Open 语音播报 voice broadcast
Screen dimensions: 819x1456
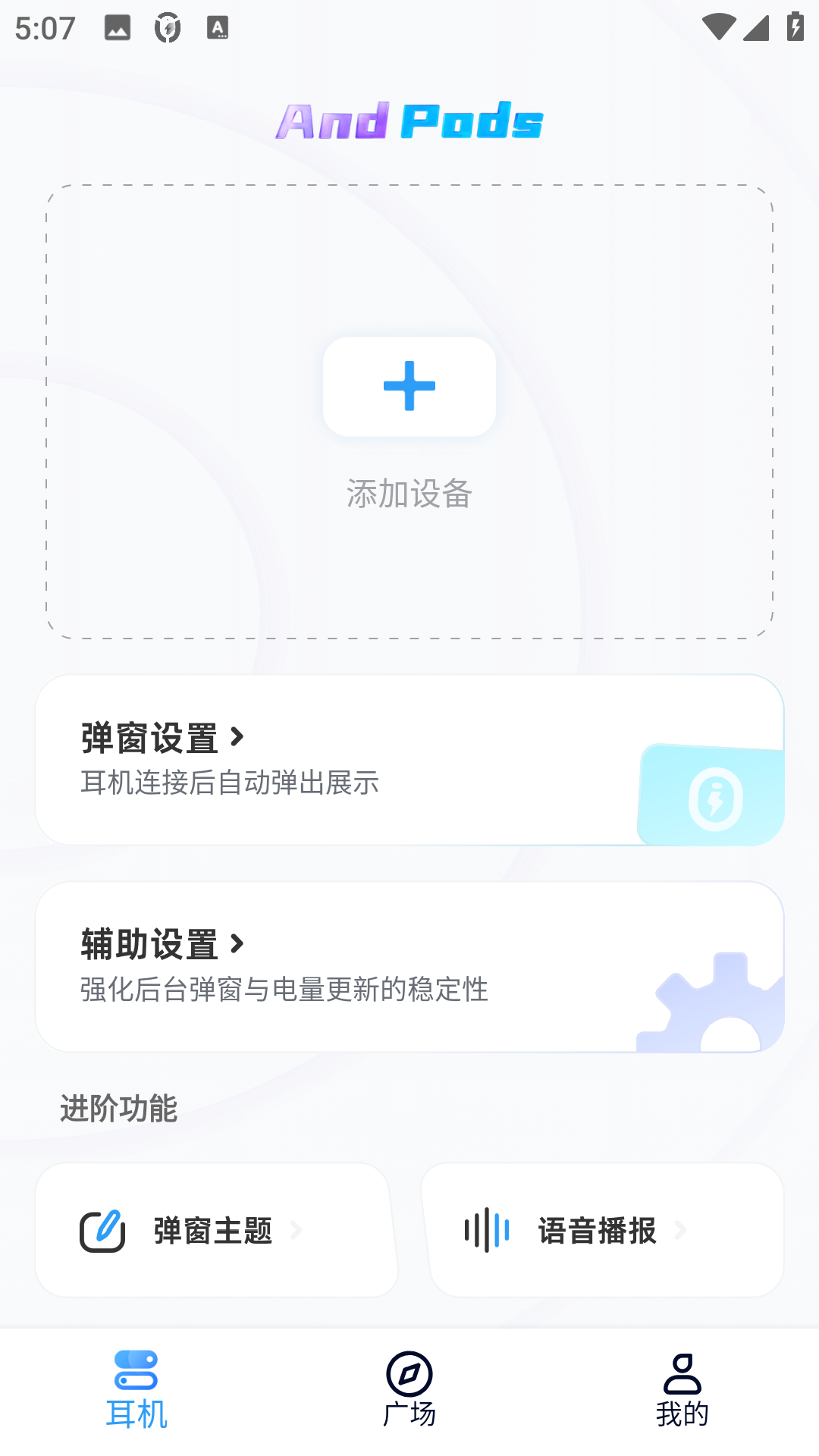click(604, 1230)
